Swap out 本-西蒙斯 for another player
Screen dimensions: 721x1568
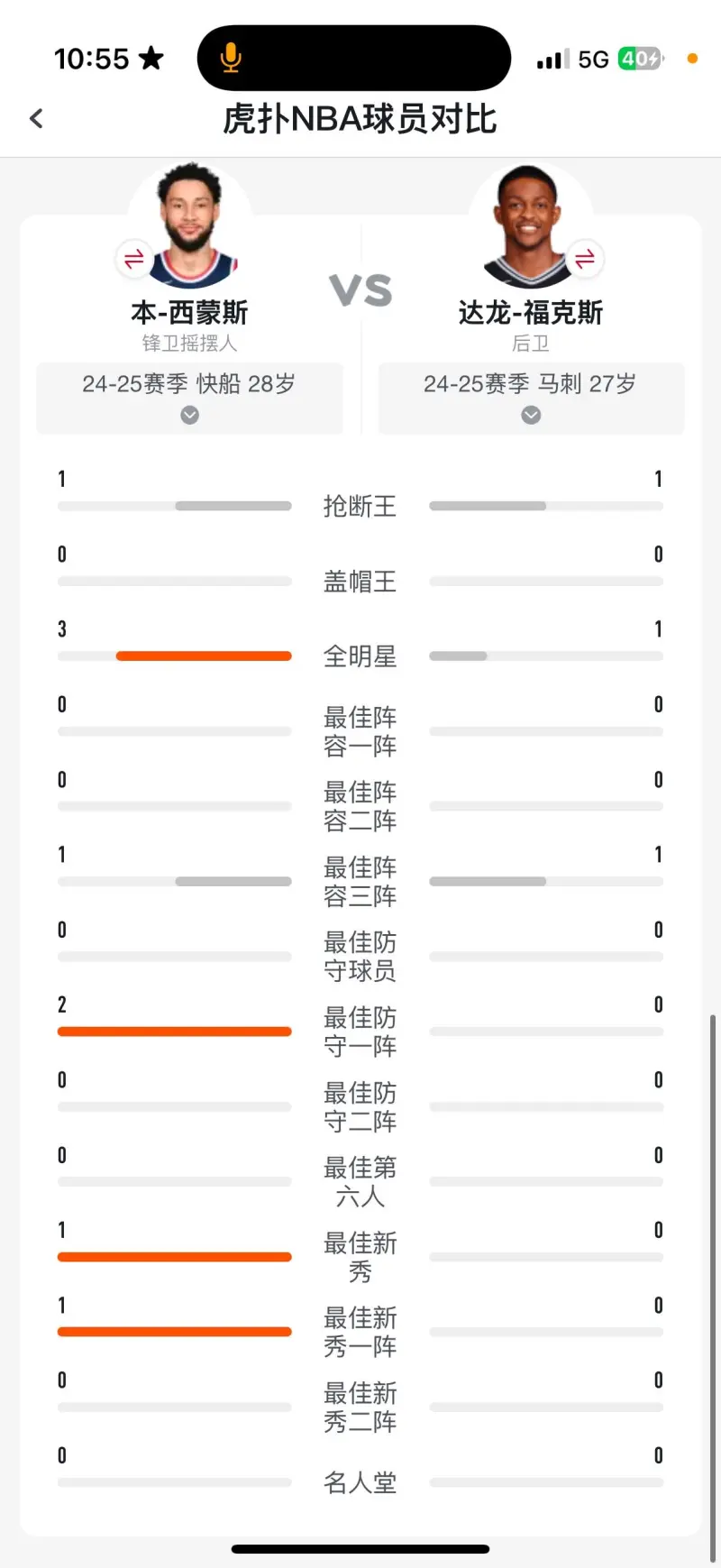click(133, 260)
